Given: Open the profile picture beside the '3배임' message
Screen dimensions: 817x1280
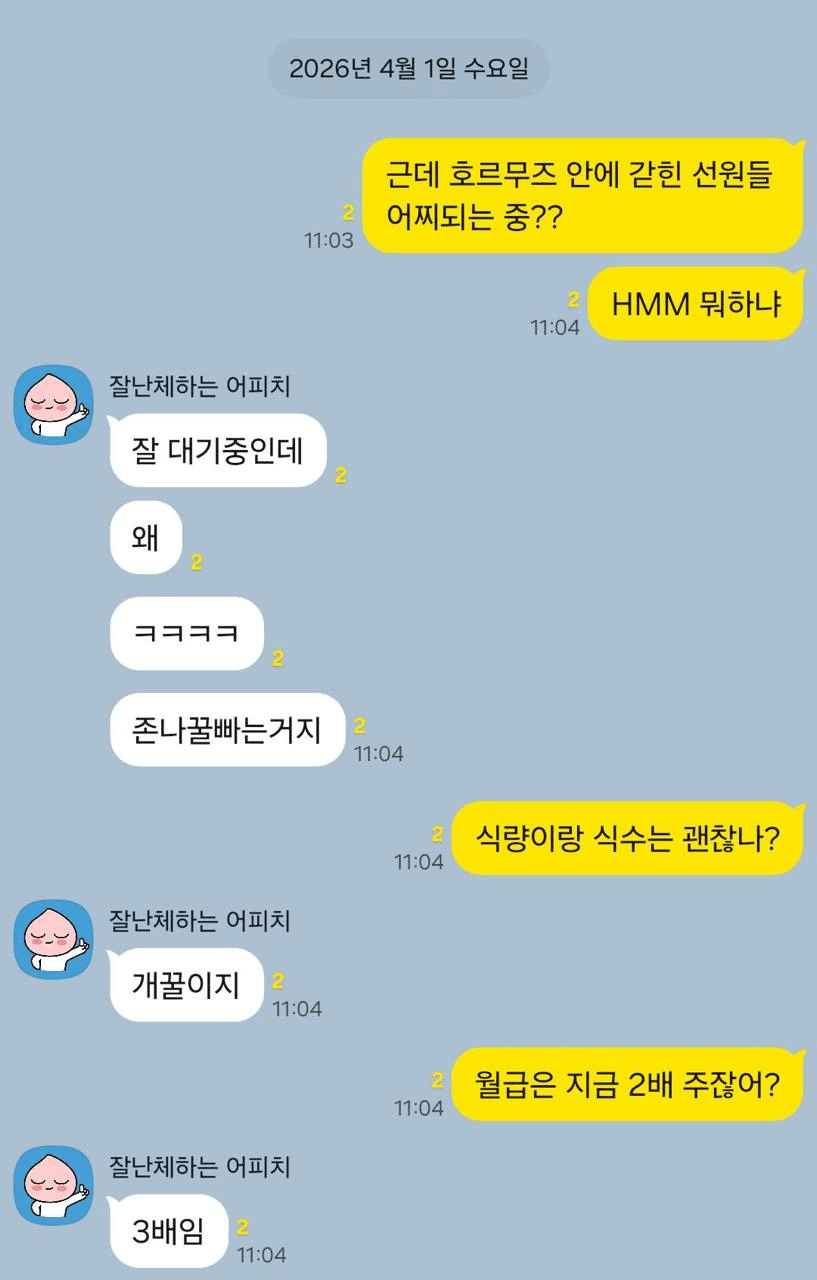Looking at the screenshot, I should [53, 1185].
